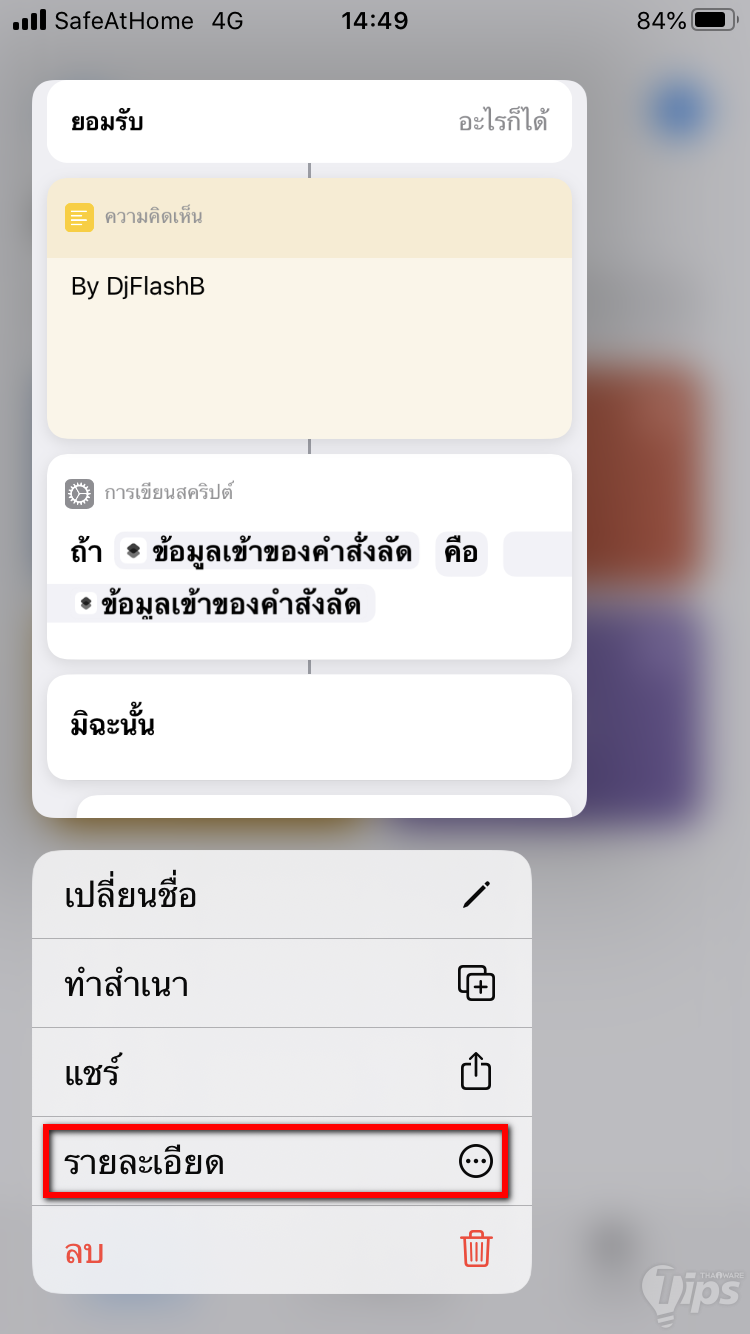Open รายละเอียด details option
The width and height of the screenshot is (750, 1334).
(x=281, y=1161)
